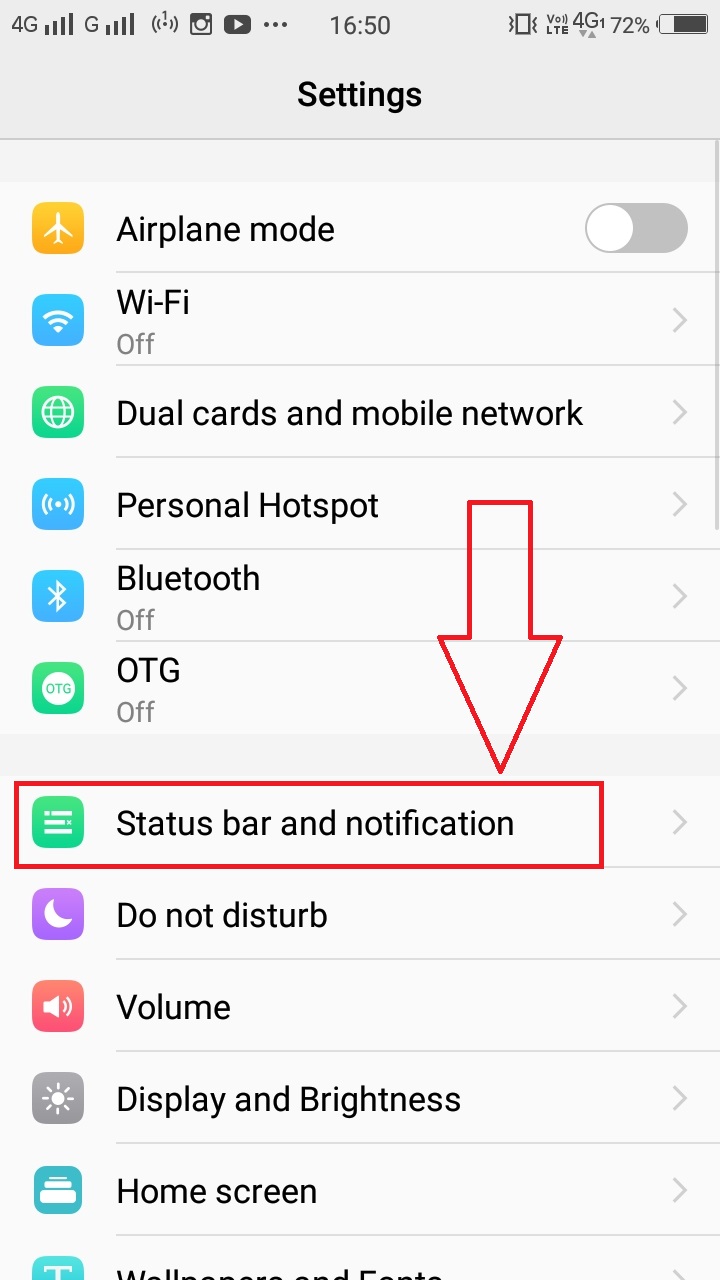
Task: Toggle Airplane mode switch
Action: (x=635, y=229)
